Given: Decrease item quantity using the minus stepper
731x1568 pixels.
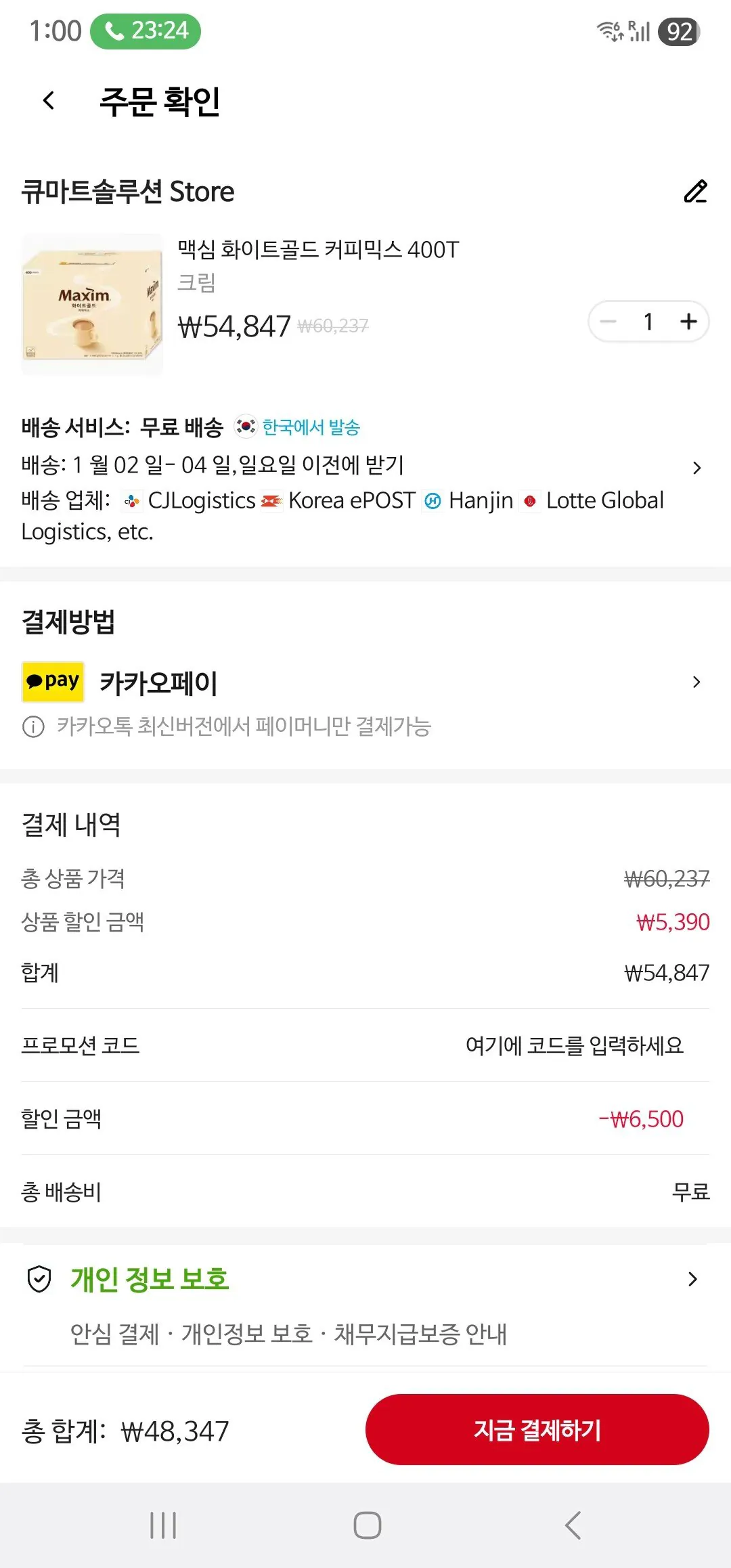Looking at the screenshot, I should [608, 322].
